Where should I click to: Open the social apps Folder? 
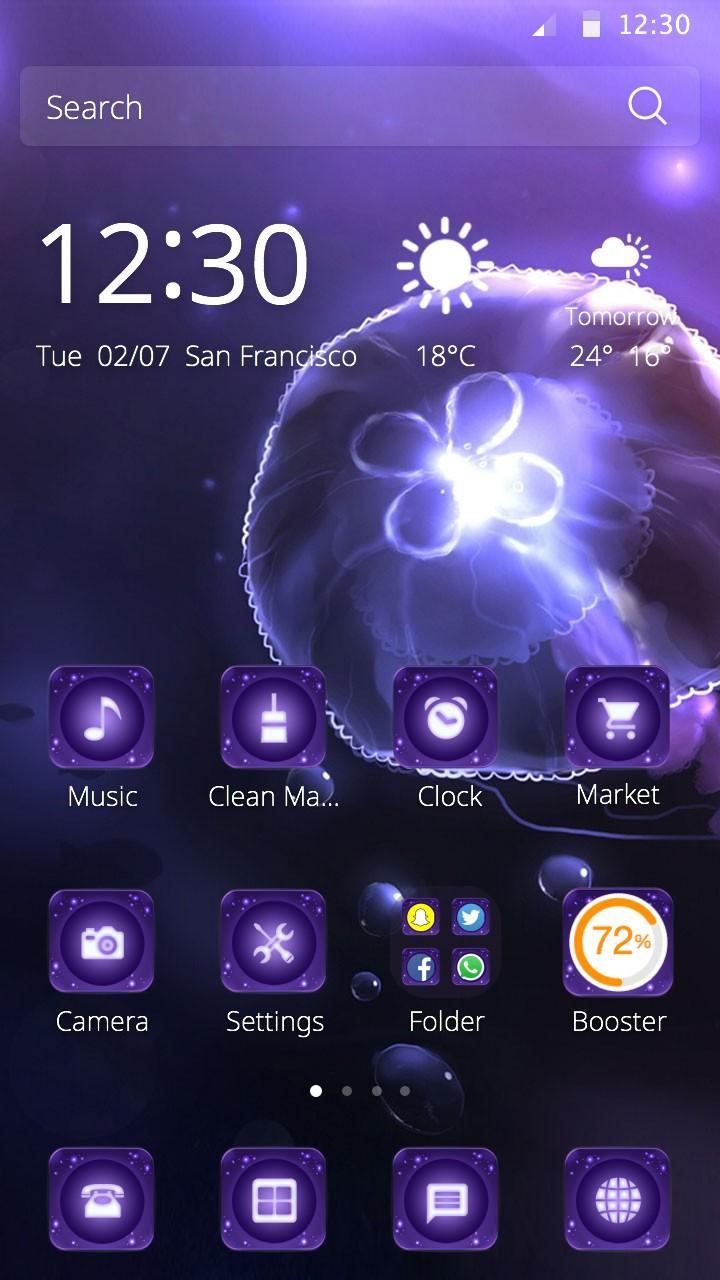pyautogui.click(x=445, y=943)
